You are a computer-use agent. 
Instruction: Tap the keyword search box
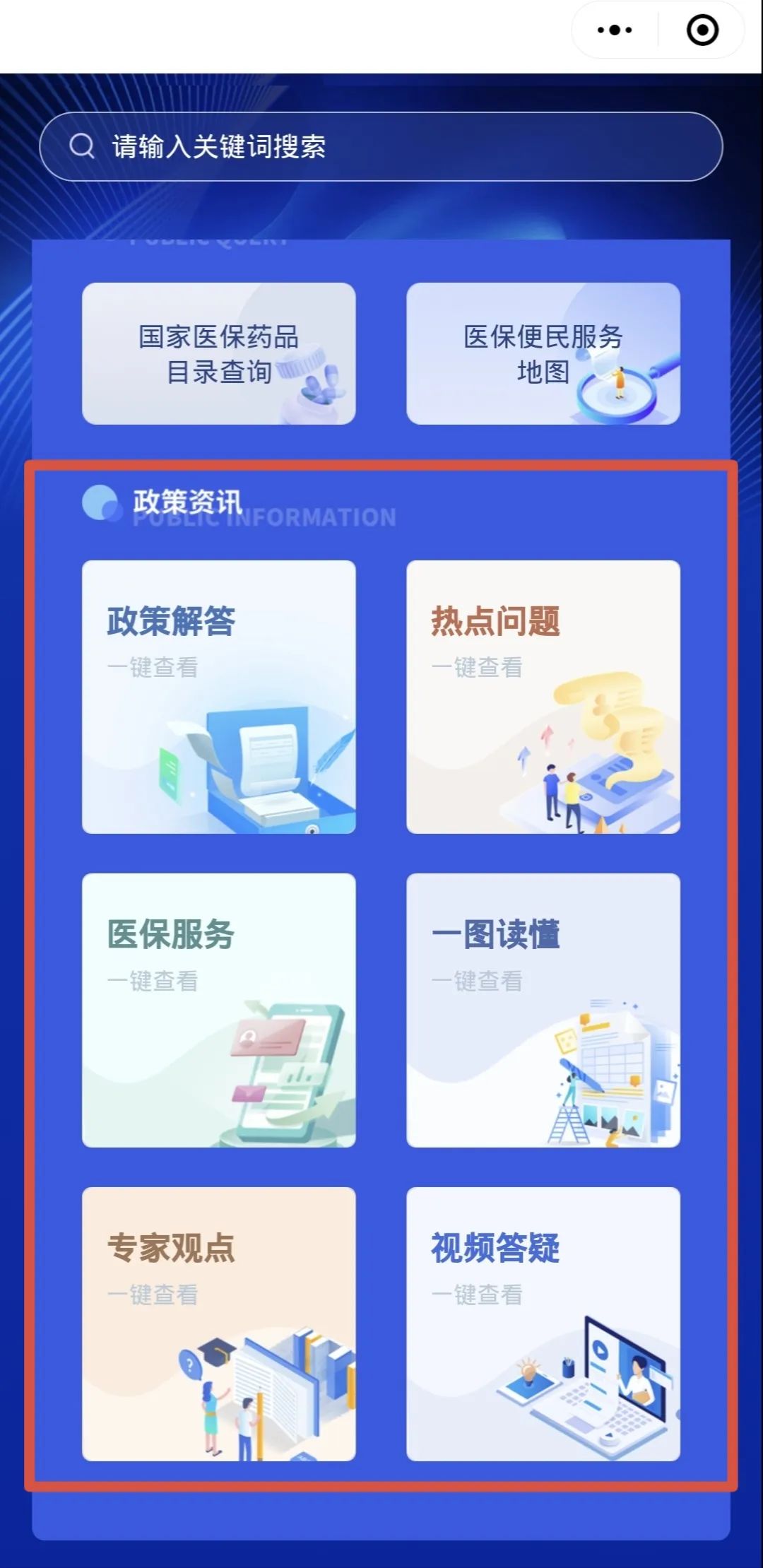(381, 146)
